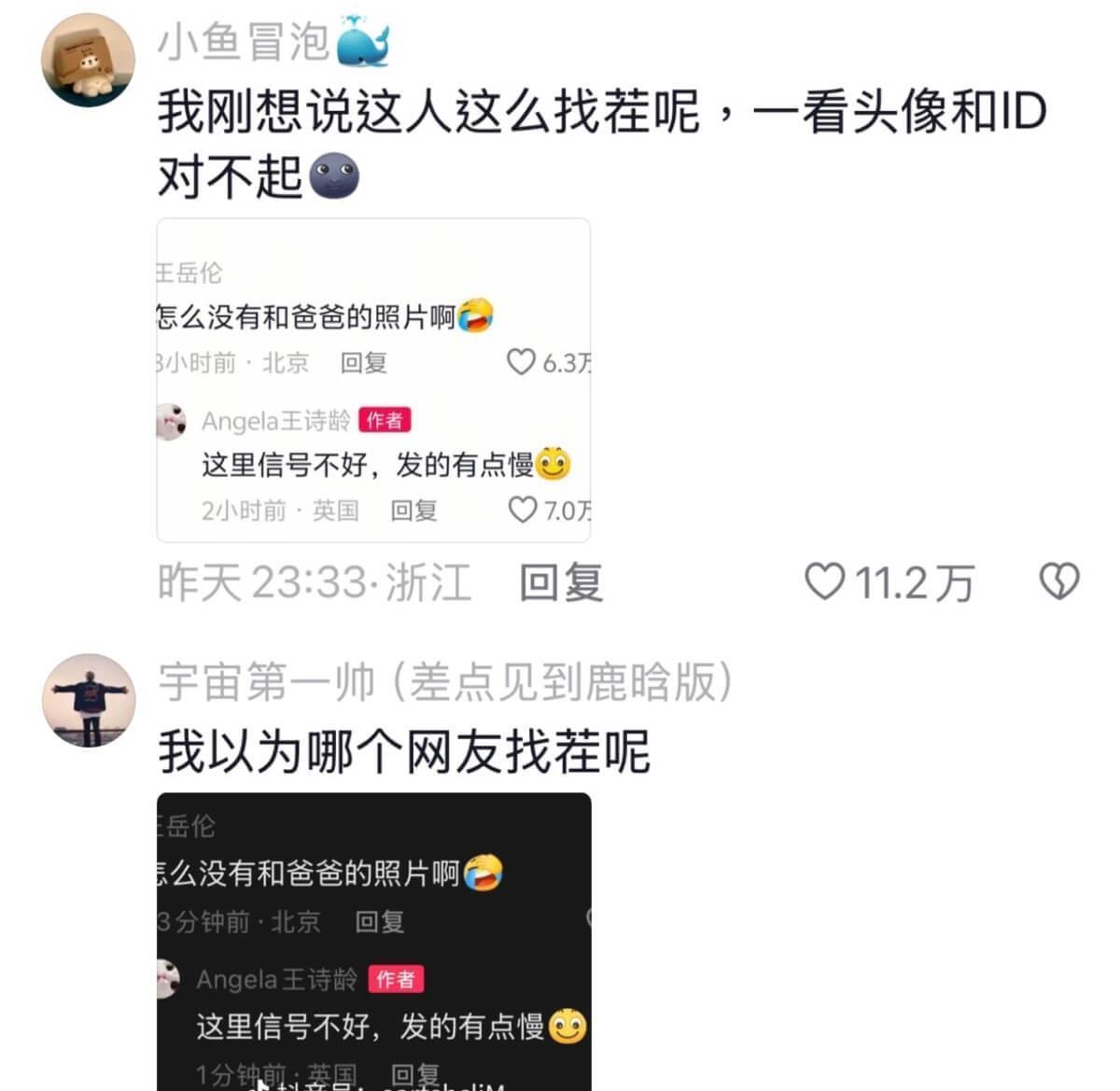Open 宇宙第一帅's profile via username
The image size is (1120, 1091).
tap(444, 682)
